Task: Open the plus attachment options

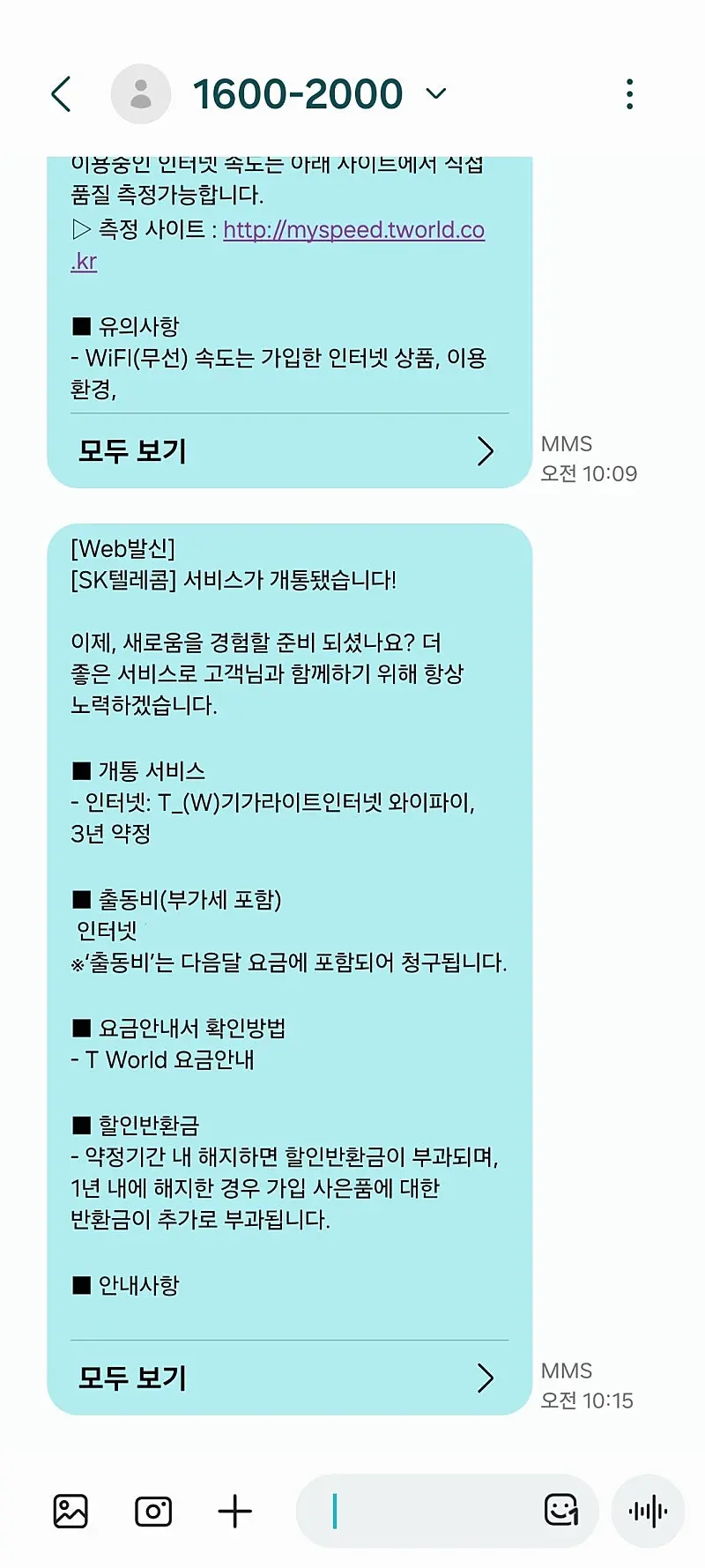Action: pyautogui.click(x=234, y=1511)
